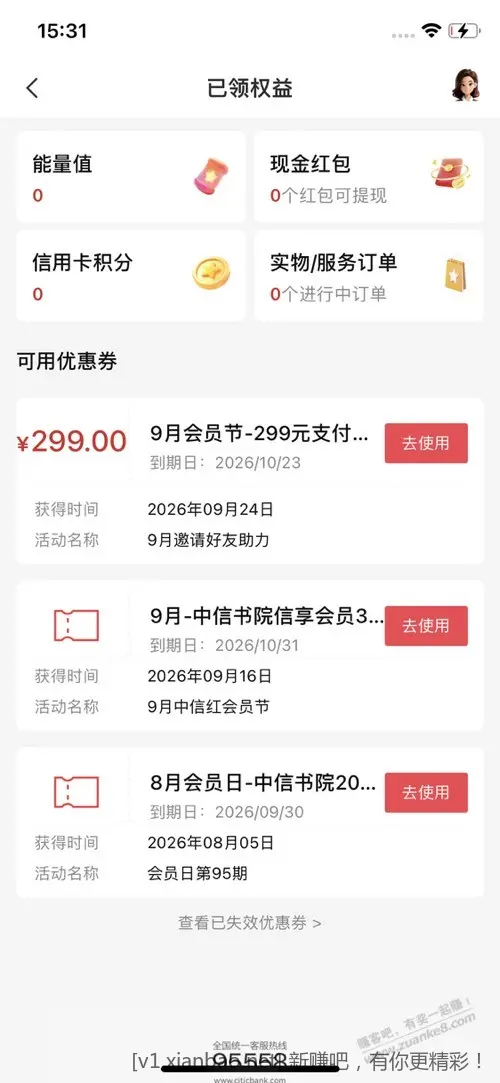The height and width of the screenshot is (1083, 500).
Task: Use the 9月-中信书院信享会员 coupon
Action: 426,626
